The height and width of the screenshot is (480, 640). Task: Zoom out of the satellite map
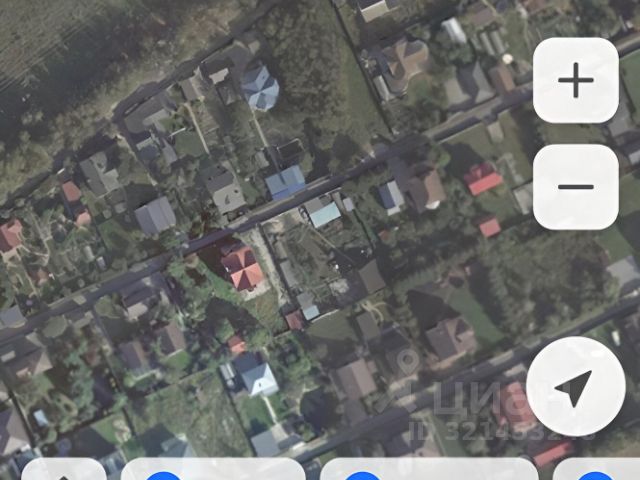(575, 187)
